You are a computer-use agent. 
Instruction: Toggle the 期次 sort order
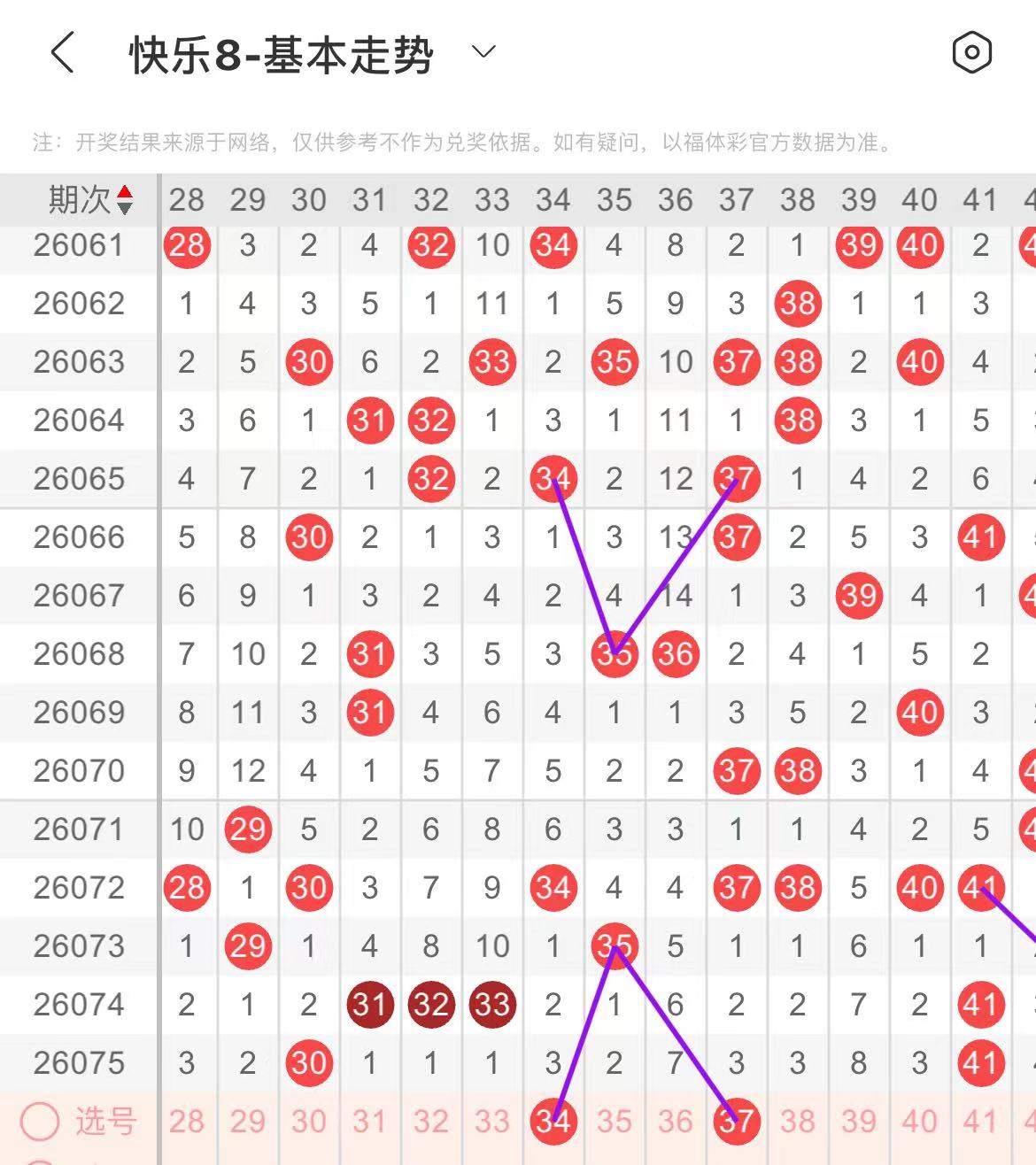(x=124, y=200)
